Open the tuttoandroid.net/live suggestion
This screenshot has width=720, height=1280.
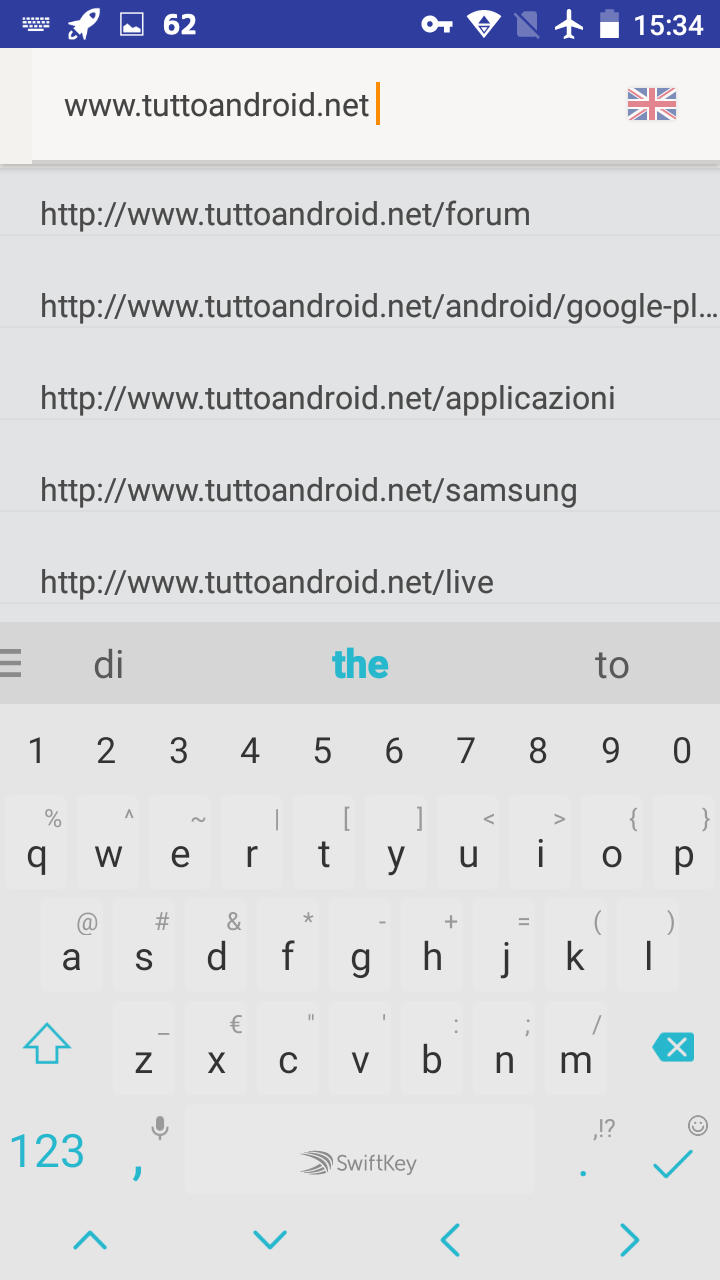point(360,582)
